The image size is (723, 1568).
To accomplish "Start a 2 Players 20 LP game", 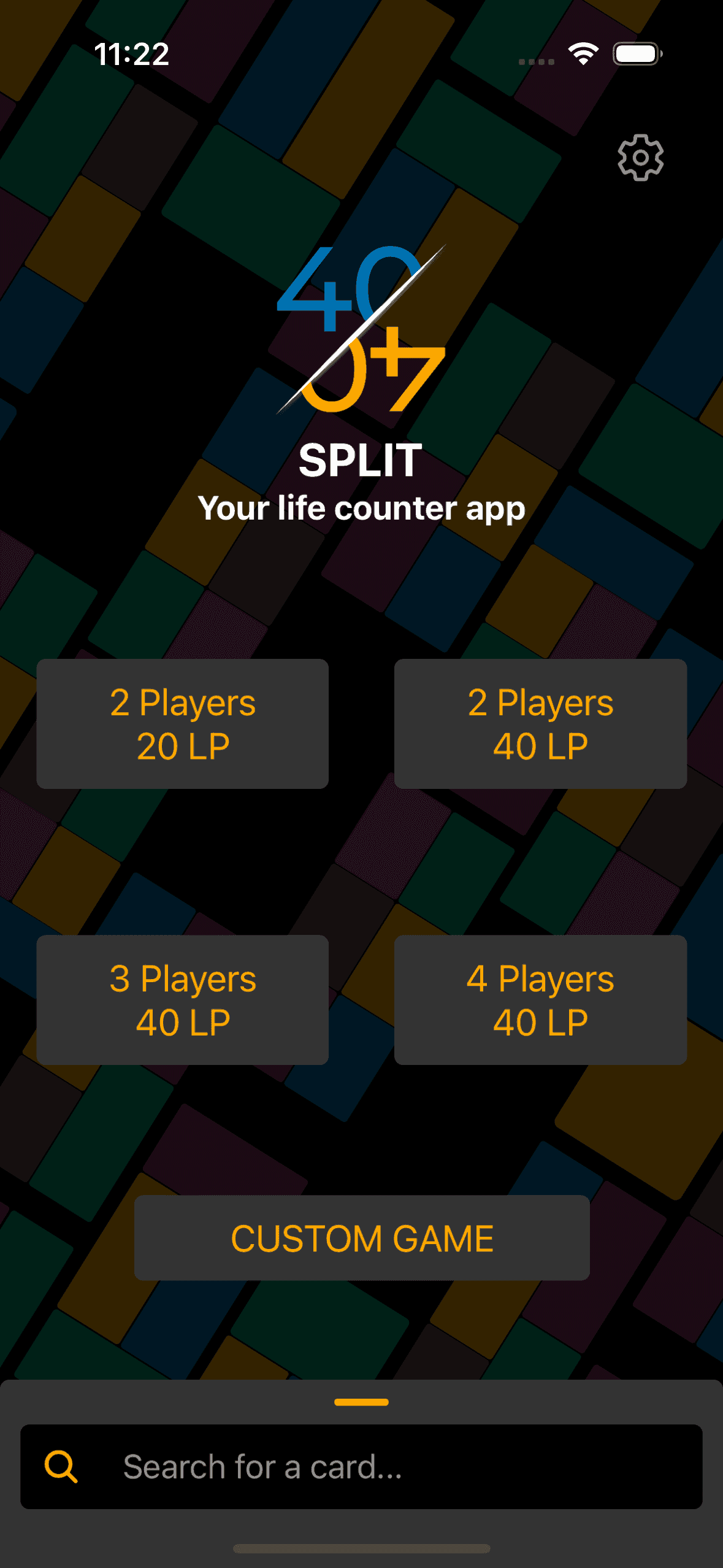I will coord(183,724).
